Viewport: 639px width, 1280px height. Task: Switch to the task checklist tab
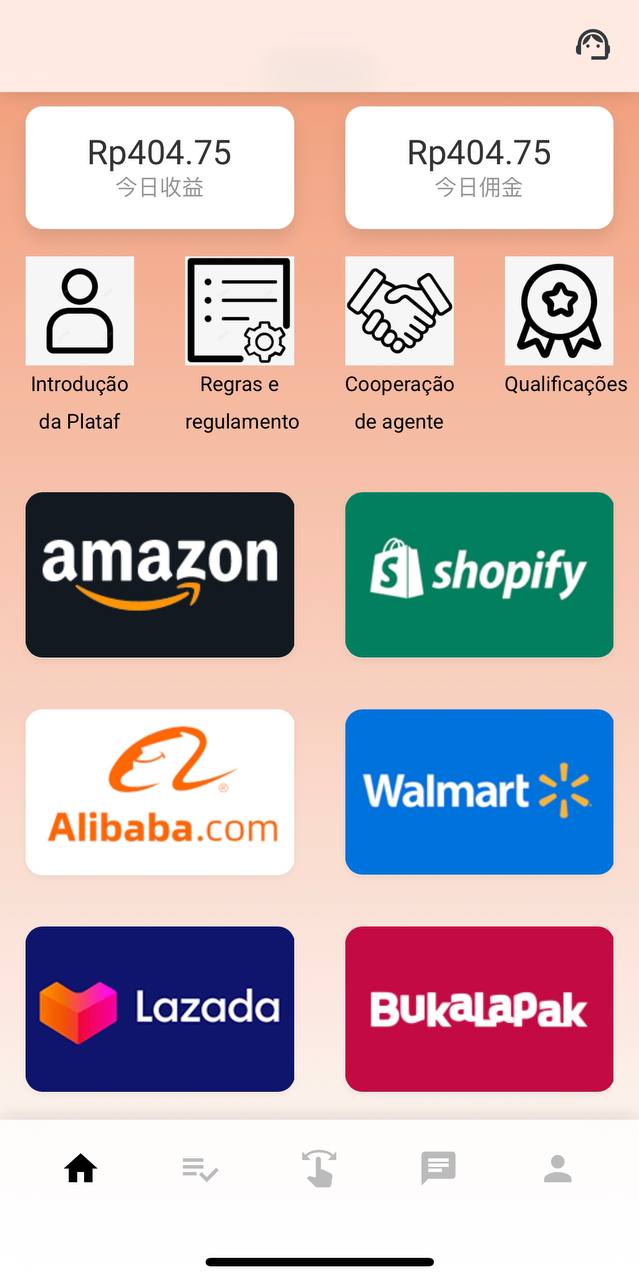point(200,1168)
